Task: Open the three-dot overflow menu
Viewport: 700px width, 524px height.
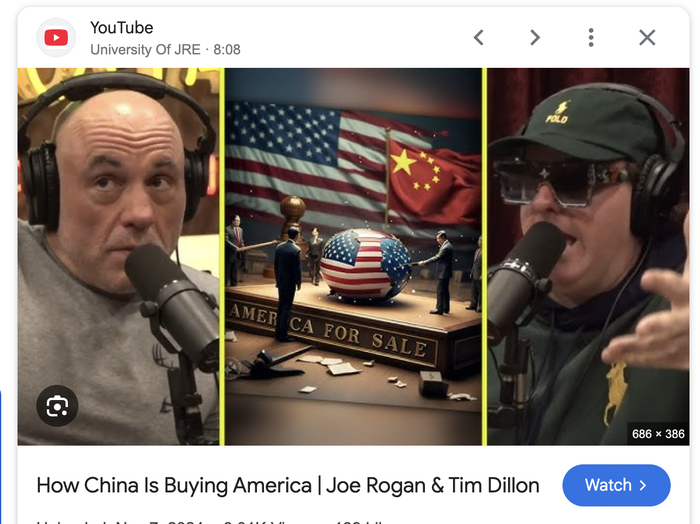Action: [x=591, y=38]
